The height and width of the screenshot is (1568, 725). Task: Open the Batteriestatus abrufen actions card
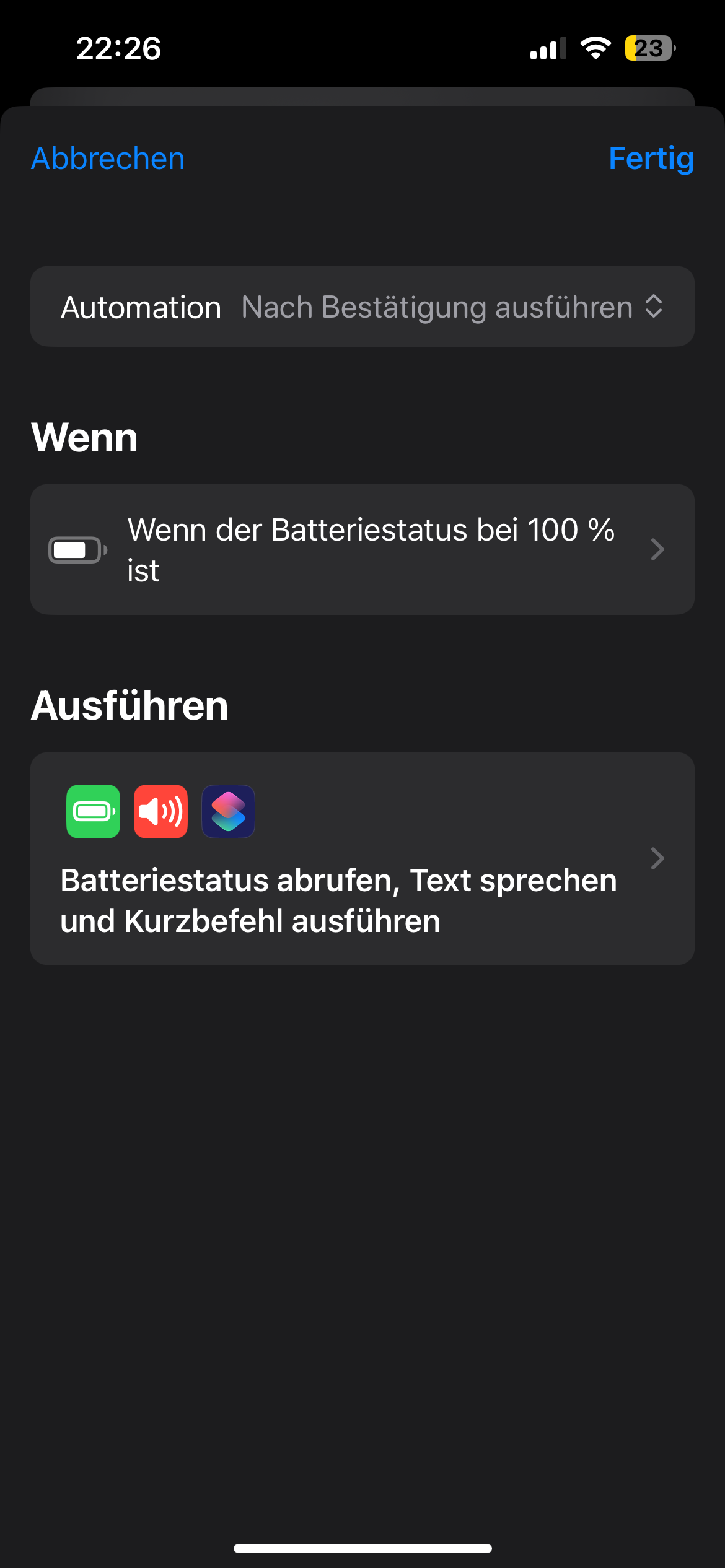point(362,858)
